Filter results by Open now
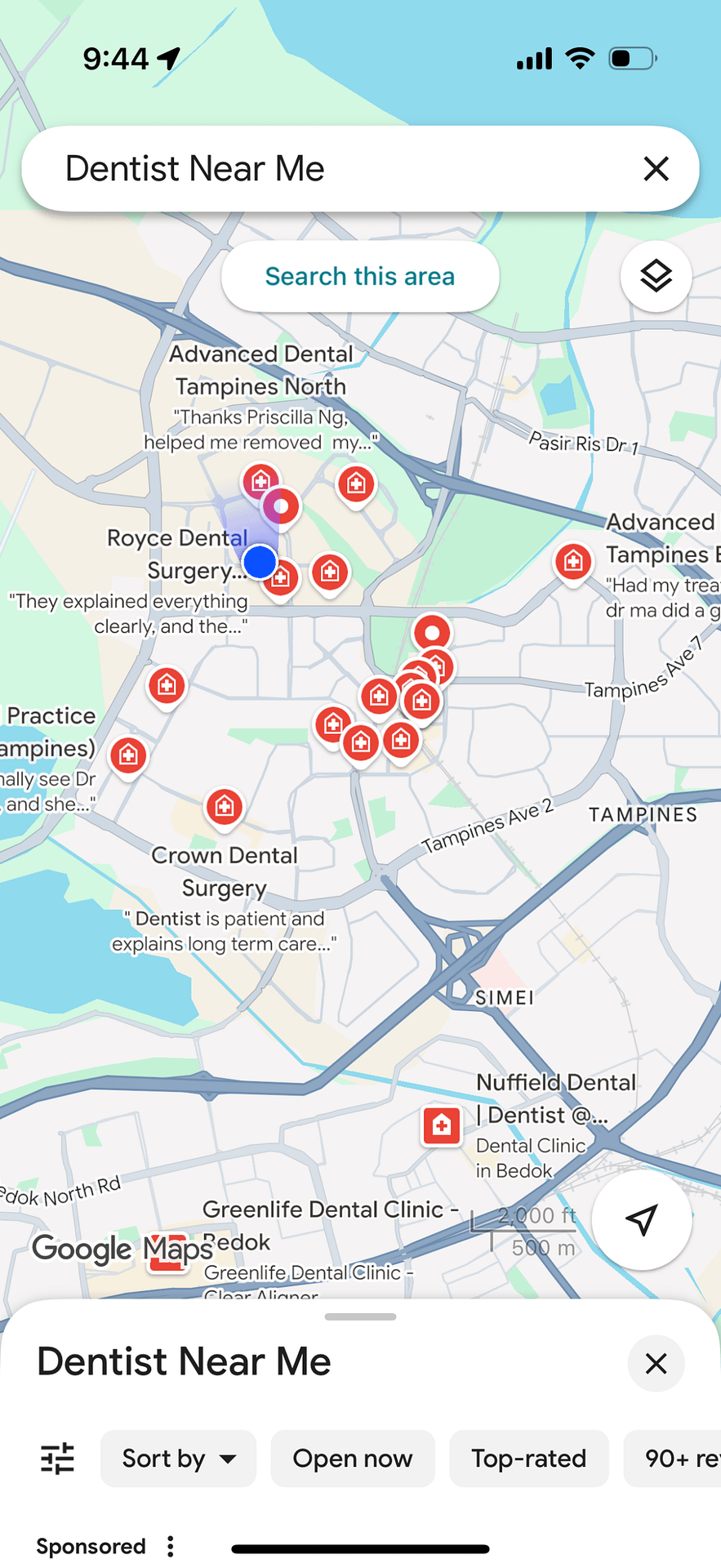721x1568 pixels. click(x=353, y=1458)
